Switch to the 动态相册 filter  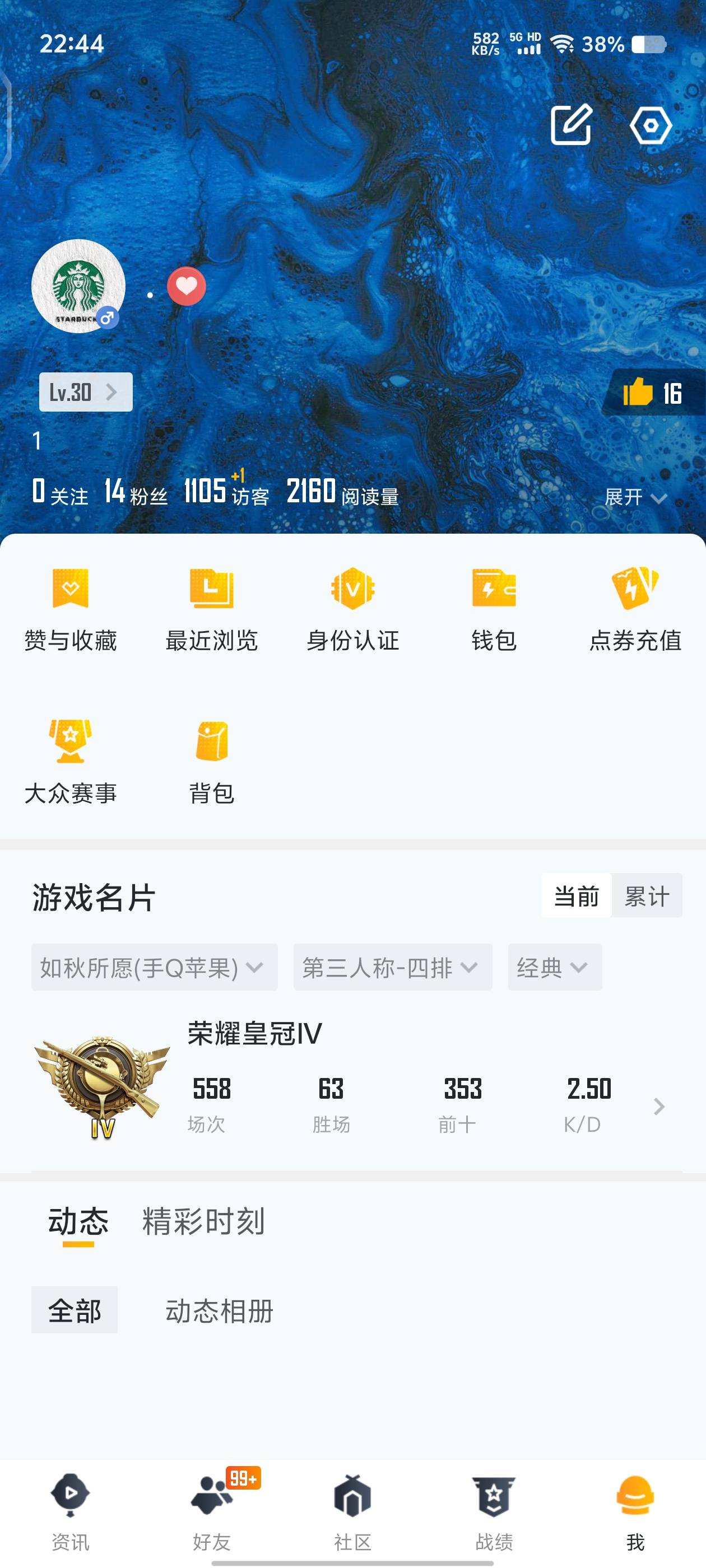click(x=221, y=1309)
